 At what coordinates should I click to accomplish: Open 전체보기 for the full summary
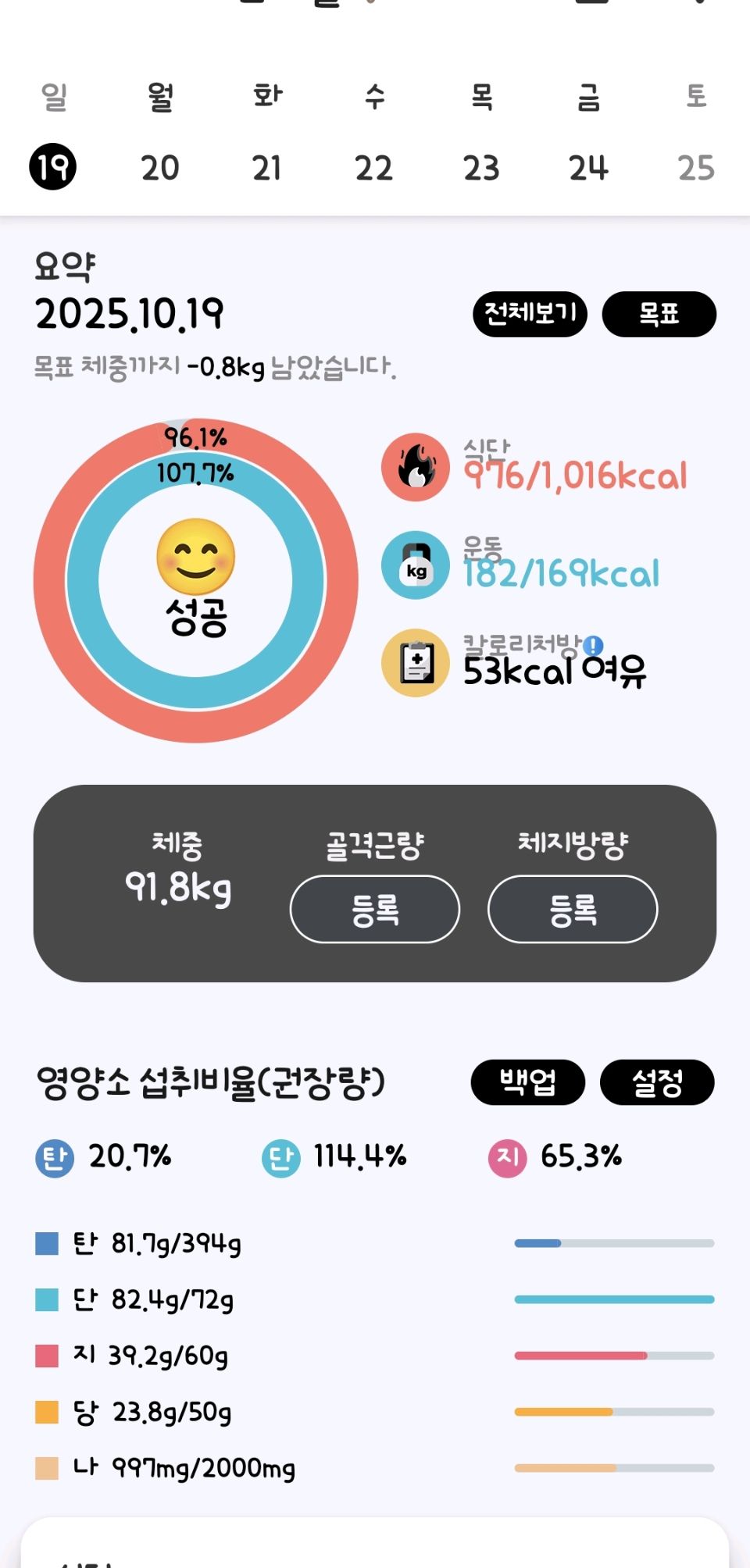(530, 314)
